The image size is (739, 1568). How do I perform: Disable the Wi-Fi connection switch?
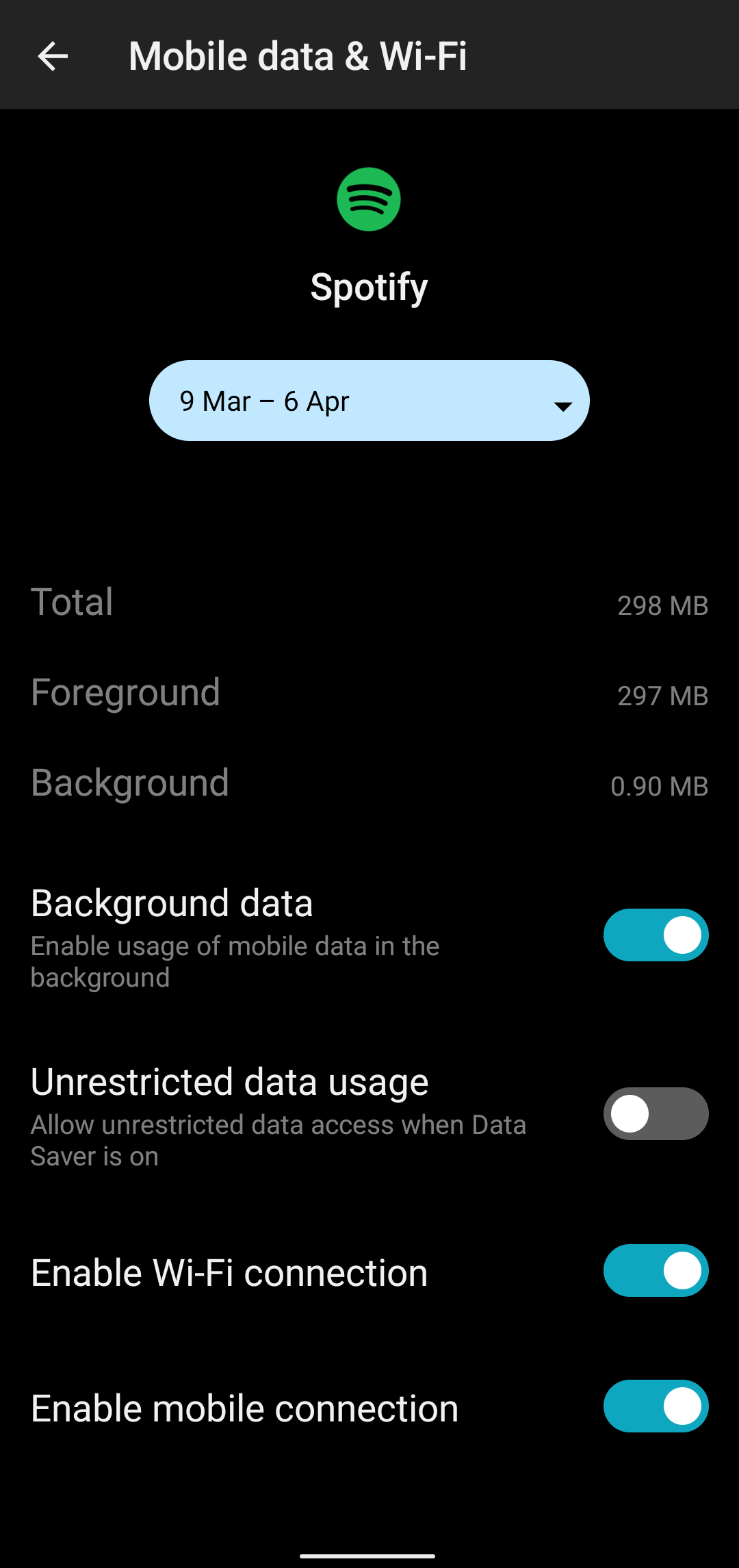[x=655, y=1271]
